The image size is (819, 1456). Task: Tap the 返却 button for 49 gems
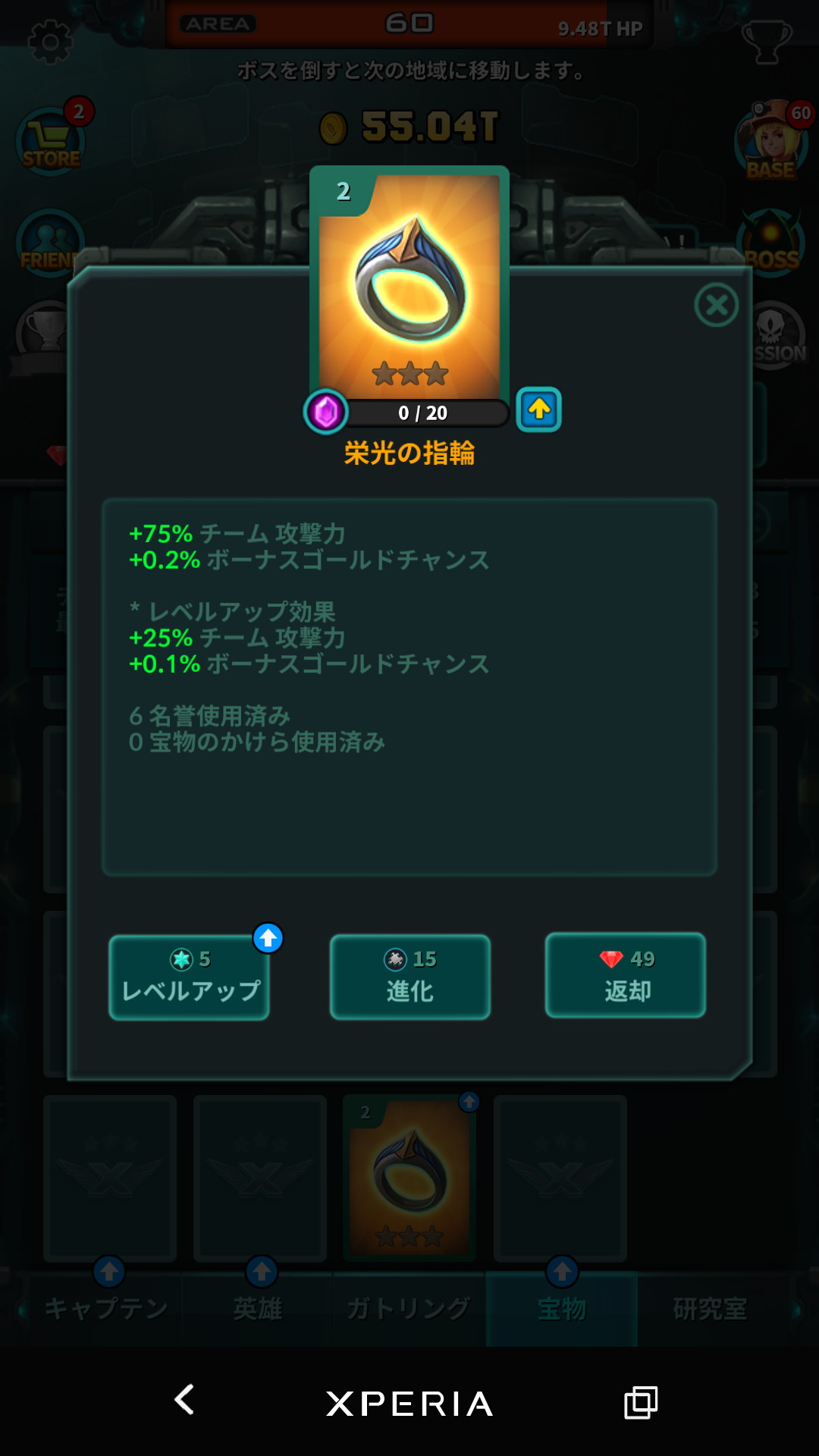point(626,976)
